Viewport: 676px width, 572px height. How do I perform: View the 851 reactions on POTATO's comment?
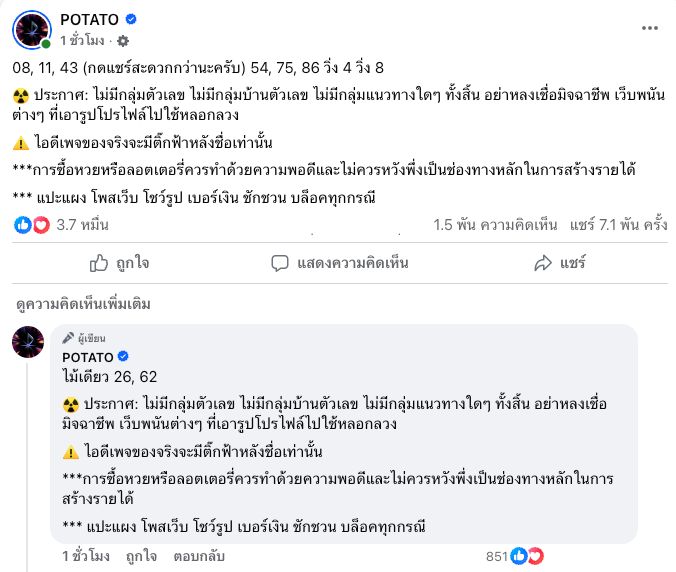511,555
